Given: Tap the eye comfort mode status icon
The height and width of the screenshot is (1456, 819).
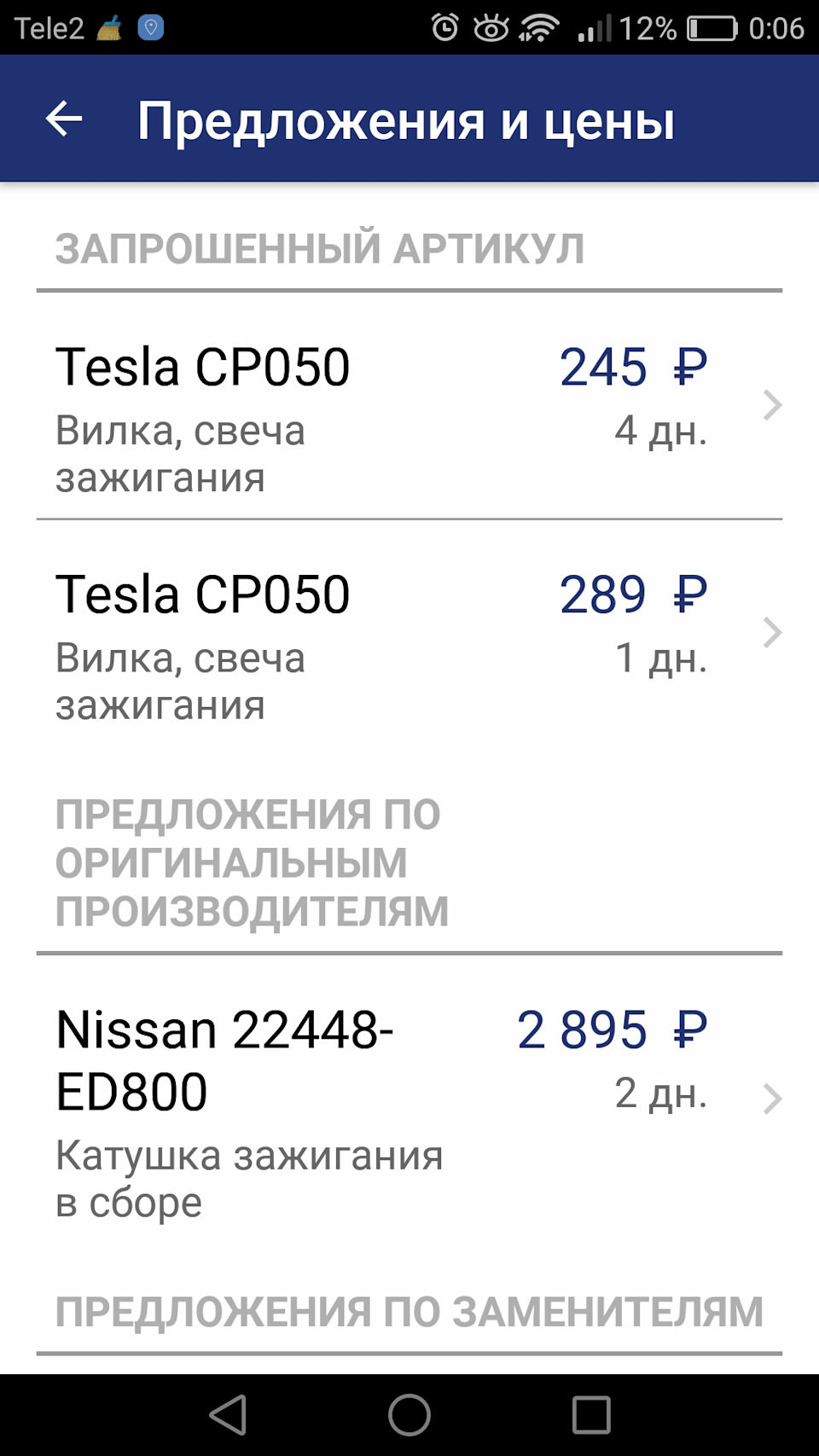Looking at the screenshot, I should [x=491, y=27].
